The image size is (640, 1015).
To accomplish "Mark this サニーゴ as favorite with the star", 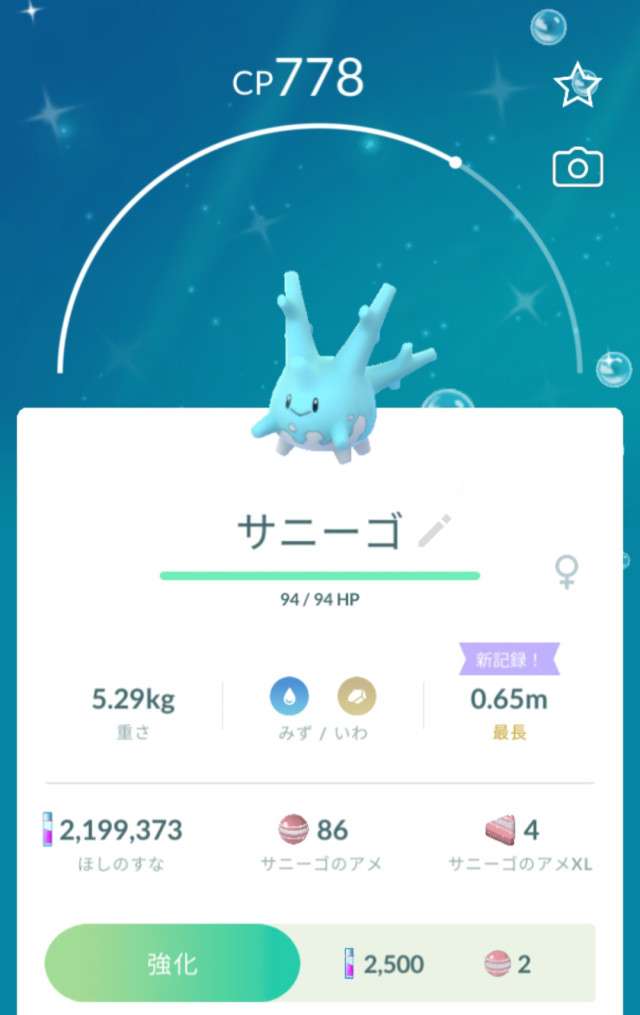I will pyautogui.click(x=577, y=87).
